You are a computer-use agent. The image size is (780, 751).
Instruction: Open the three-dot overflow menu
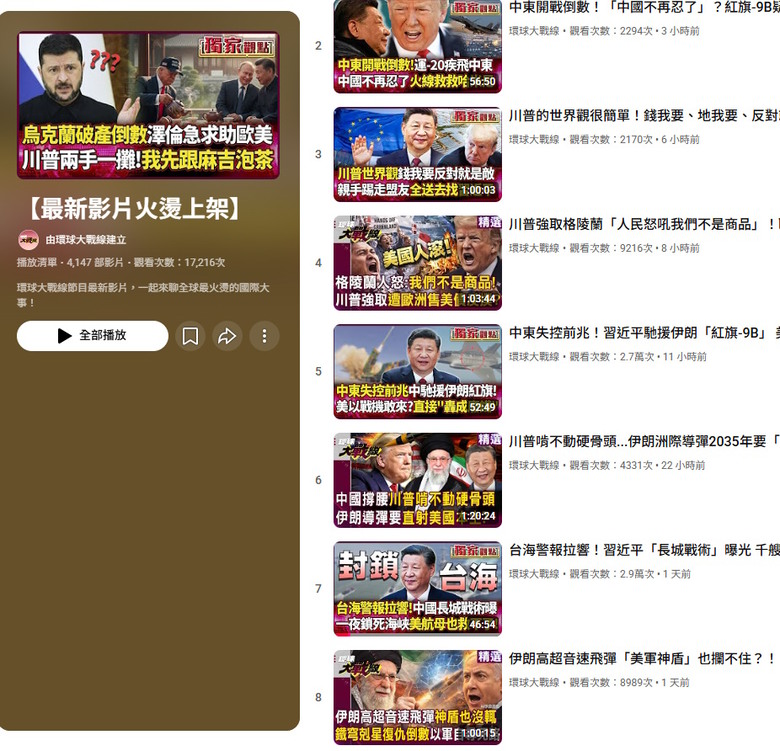[x=265, y=336]
